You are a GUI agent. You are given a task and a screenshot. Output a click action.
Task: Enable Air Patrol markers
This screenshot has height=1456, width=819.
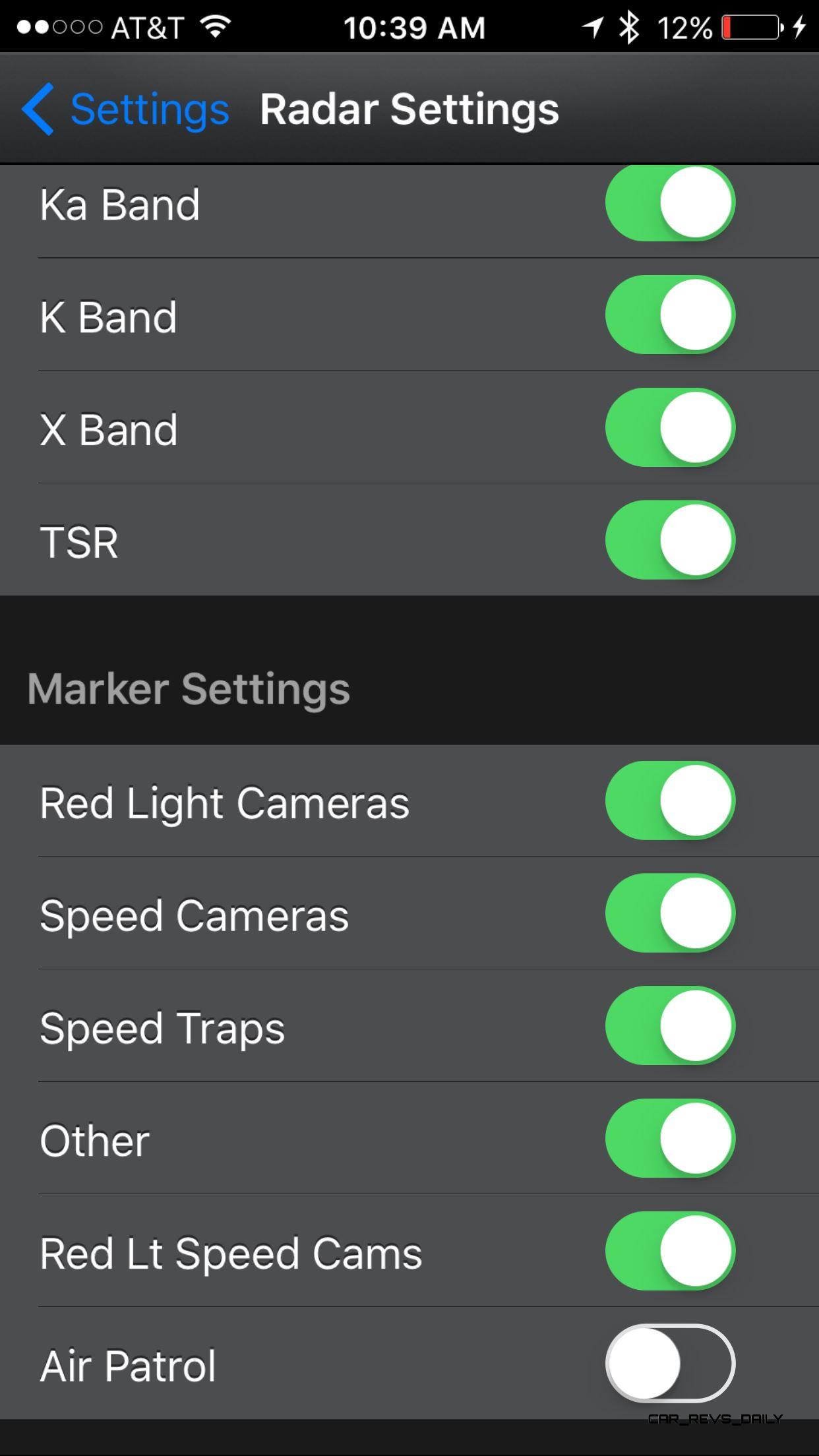click(670, 1363)
